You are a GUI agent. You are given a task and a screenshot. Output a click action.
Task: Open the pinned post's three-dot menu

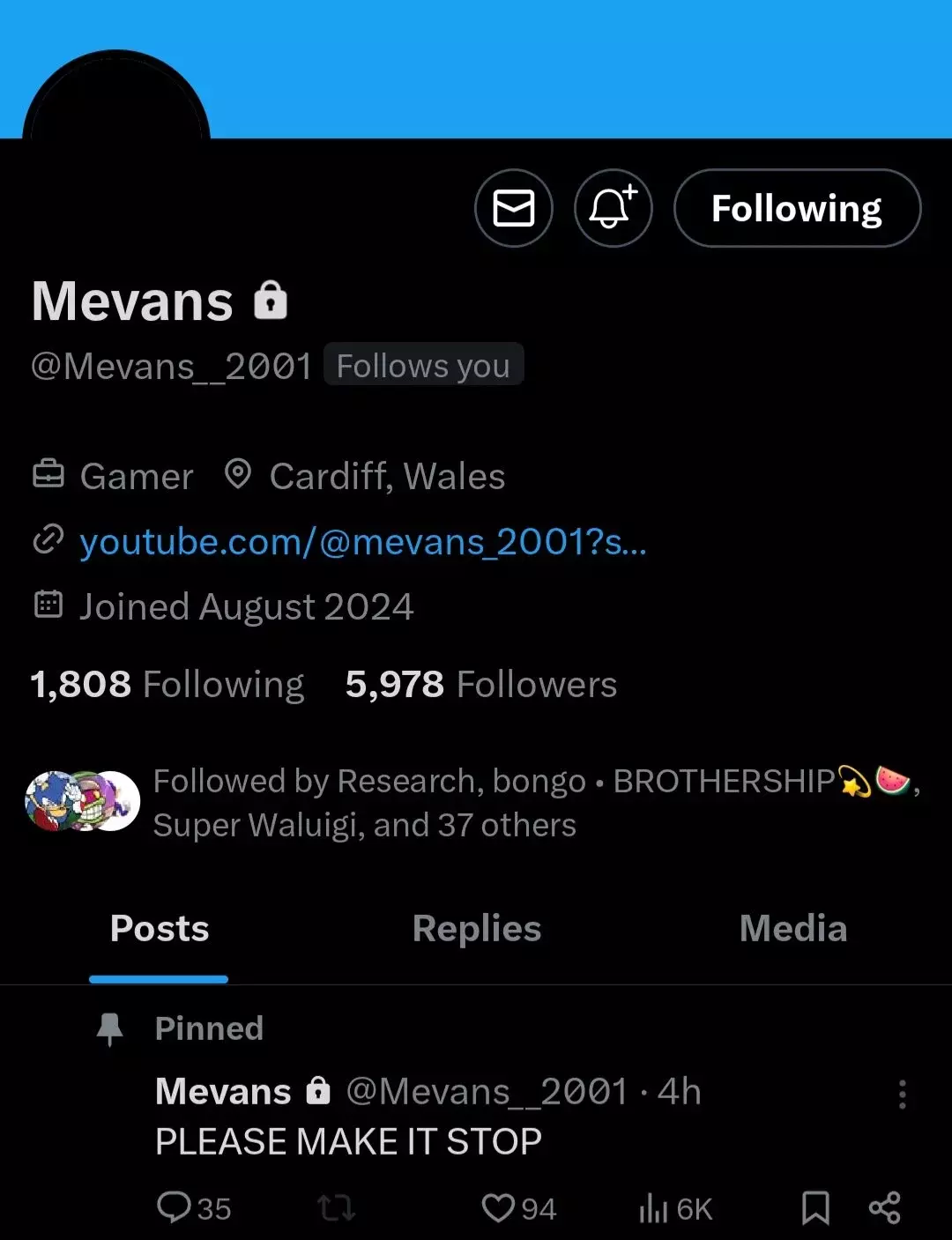point(902,1094)
